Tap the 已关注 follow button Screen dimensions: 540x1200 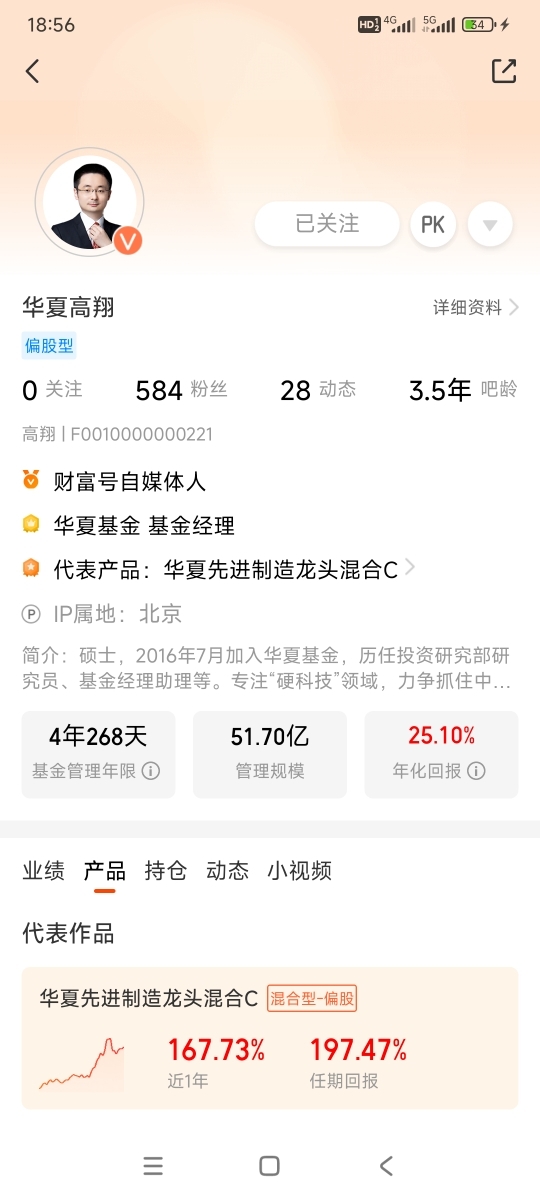point(327,224)
